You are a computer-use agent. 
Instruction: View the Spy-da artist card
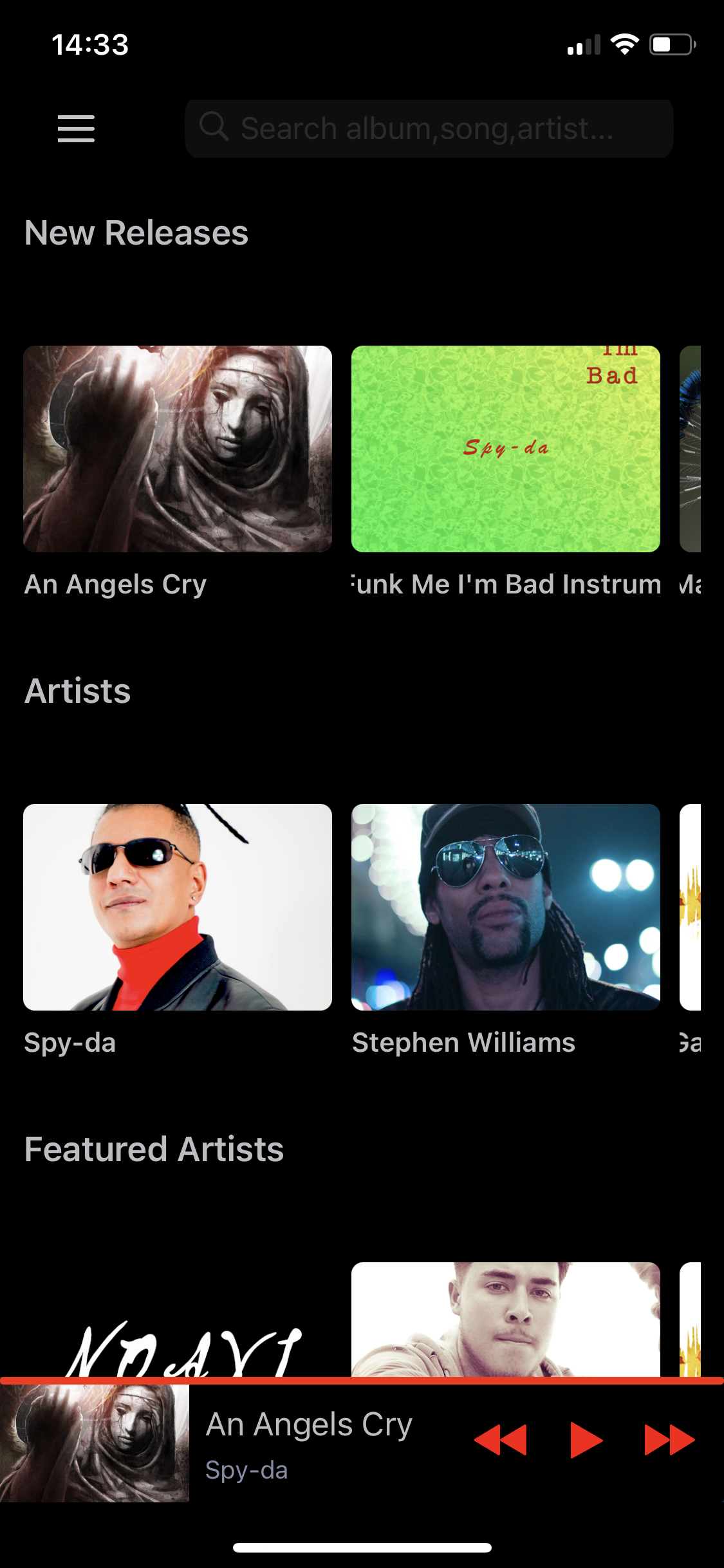coord(178,907)
